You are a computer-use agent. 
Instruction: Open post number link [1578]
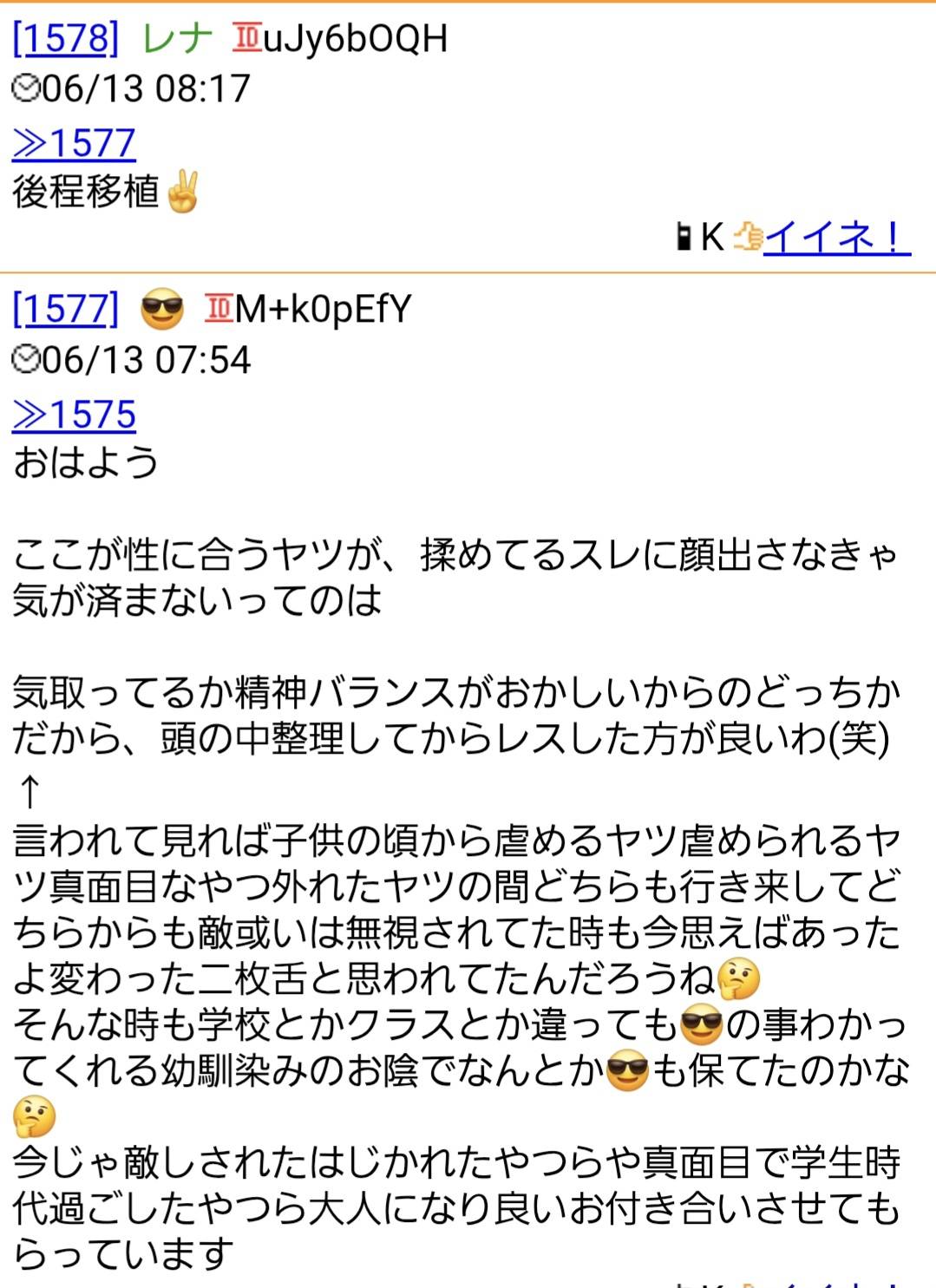[x=65, y=38]
